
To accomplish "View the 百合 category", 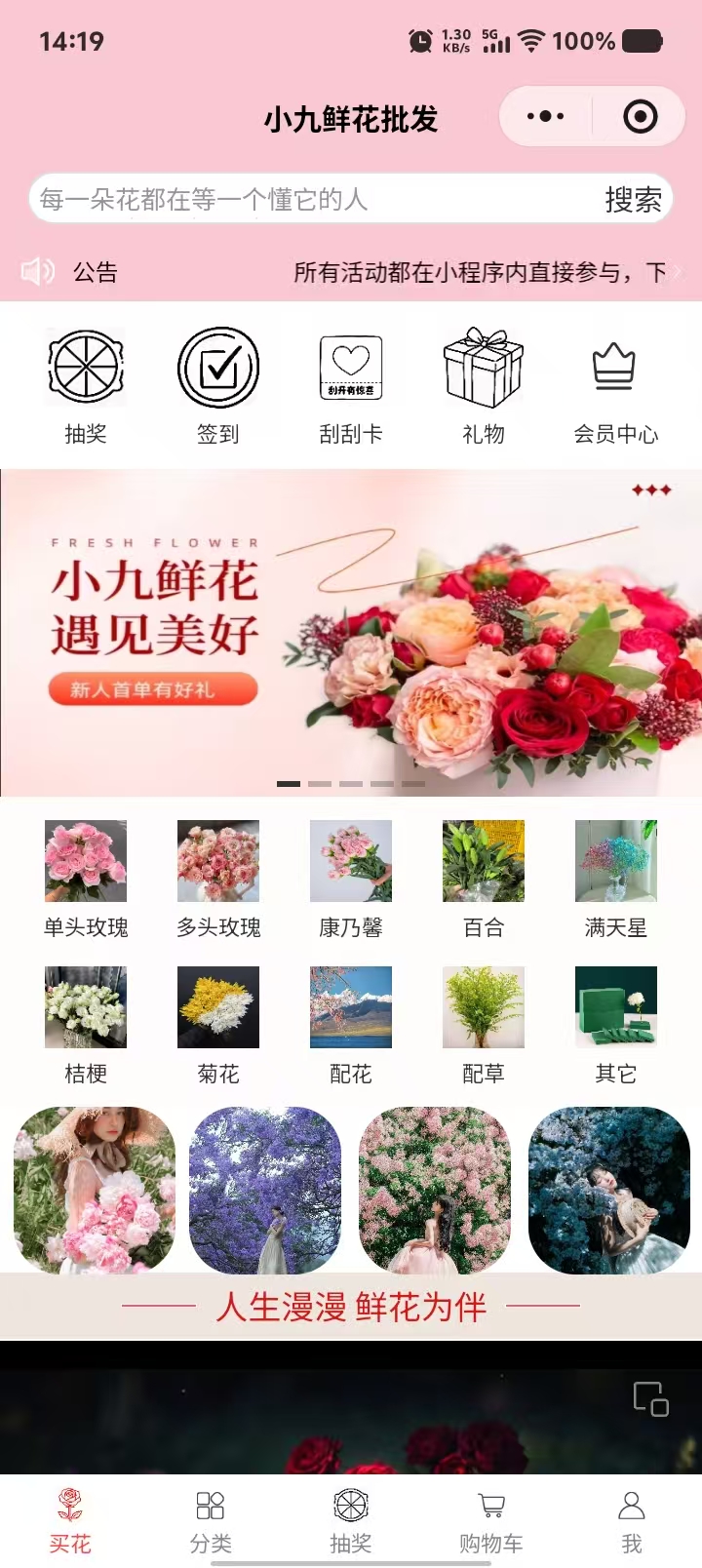I will pyautogui.click(x=484, y=878).
